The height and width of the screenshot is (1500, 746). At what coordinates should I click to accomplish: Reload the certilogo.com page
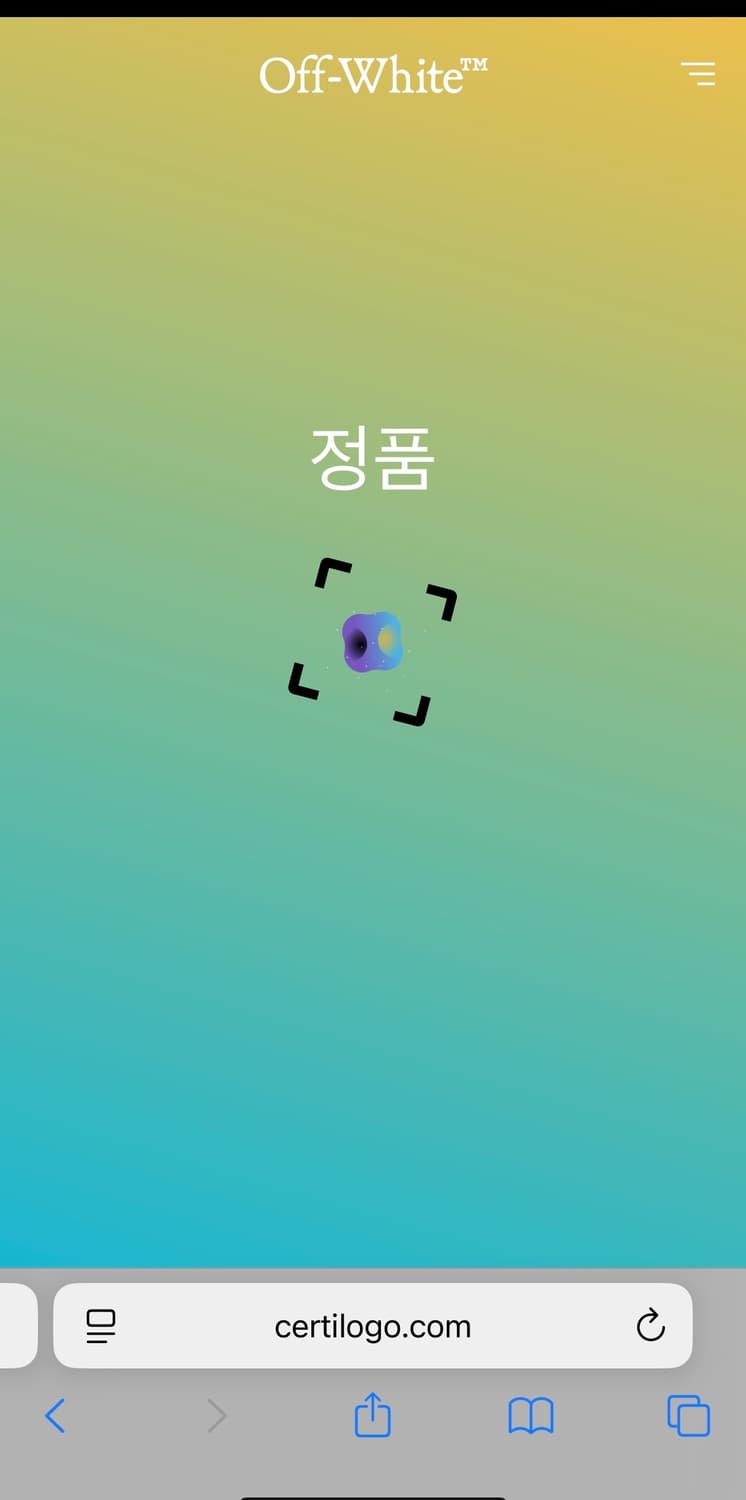(x=651, y=1326)
